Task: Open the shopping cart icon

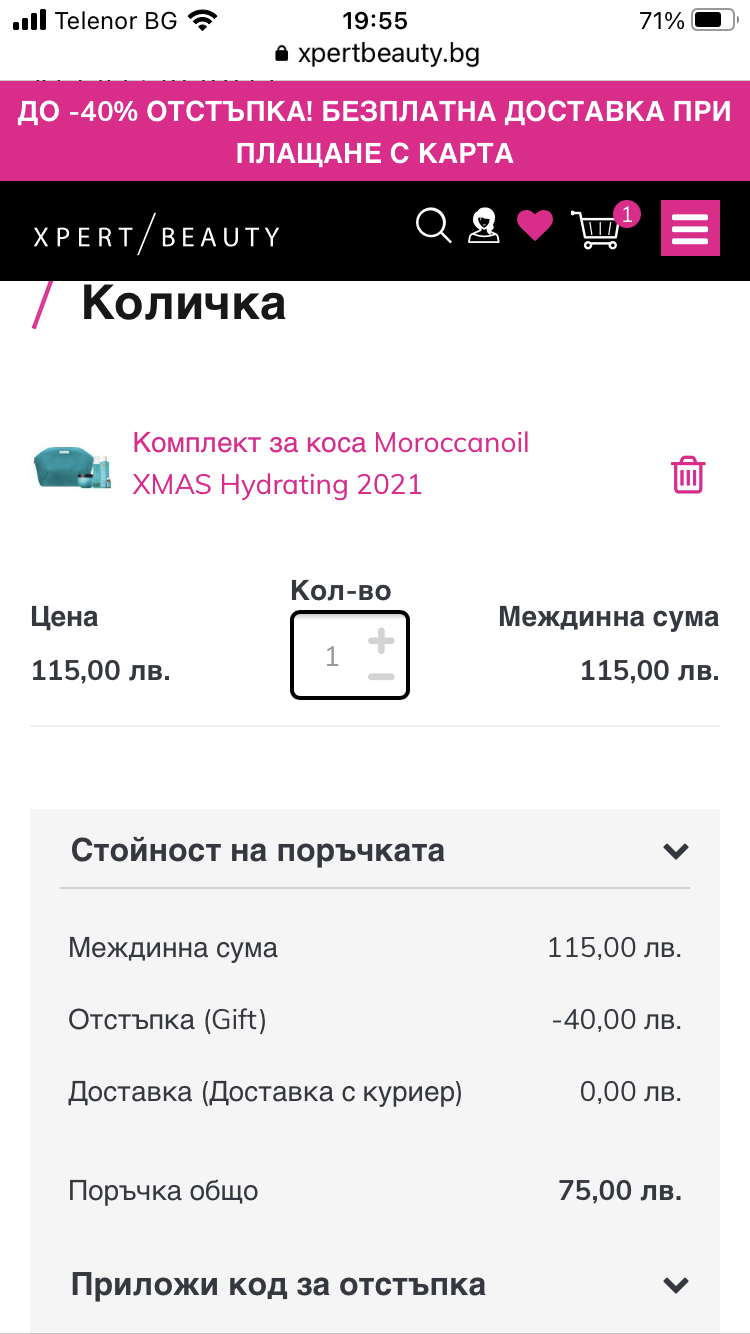Action: 596,229
